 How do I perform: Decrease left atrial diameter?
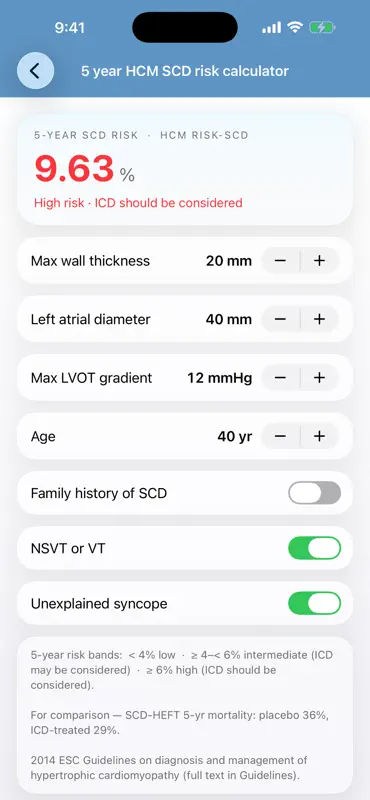point(281,319)
